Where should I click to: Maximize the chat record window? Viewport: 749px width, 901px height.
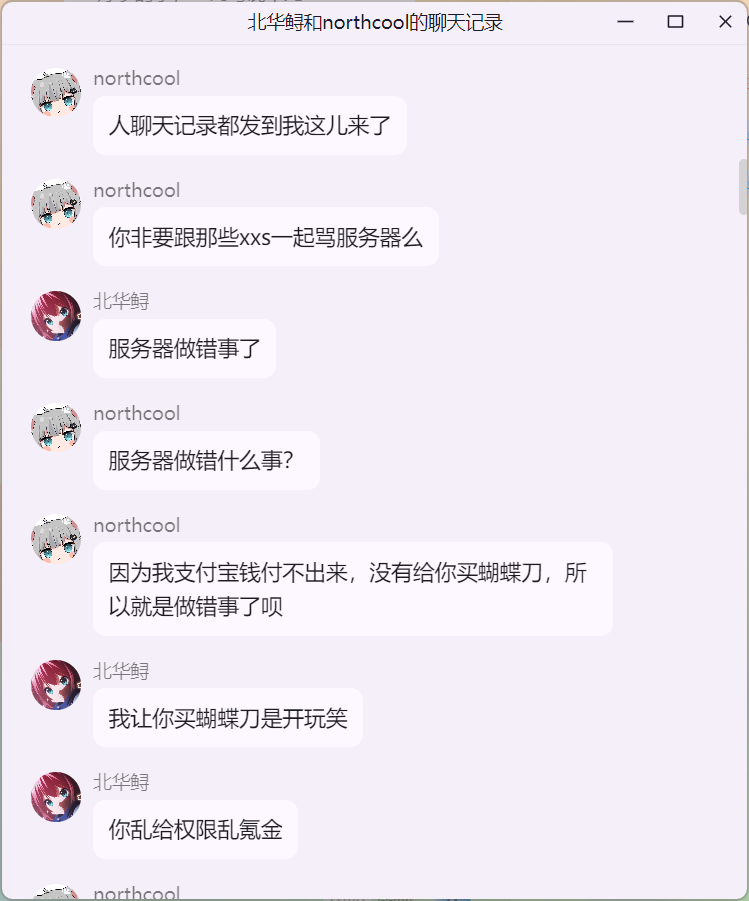[x=675, y=22]
